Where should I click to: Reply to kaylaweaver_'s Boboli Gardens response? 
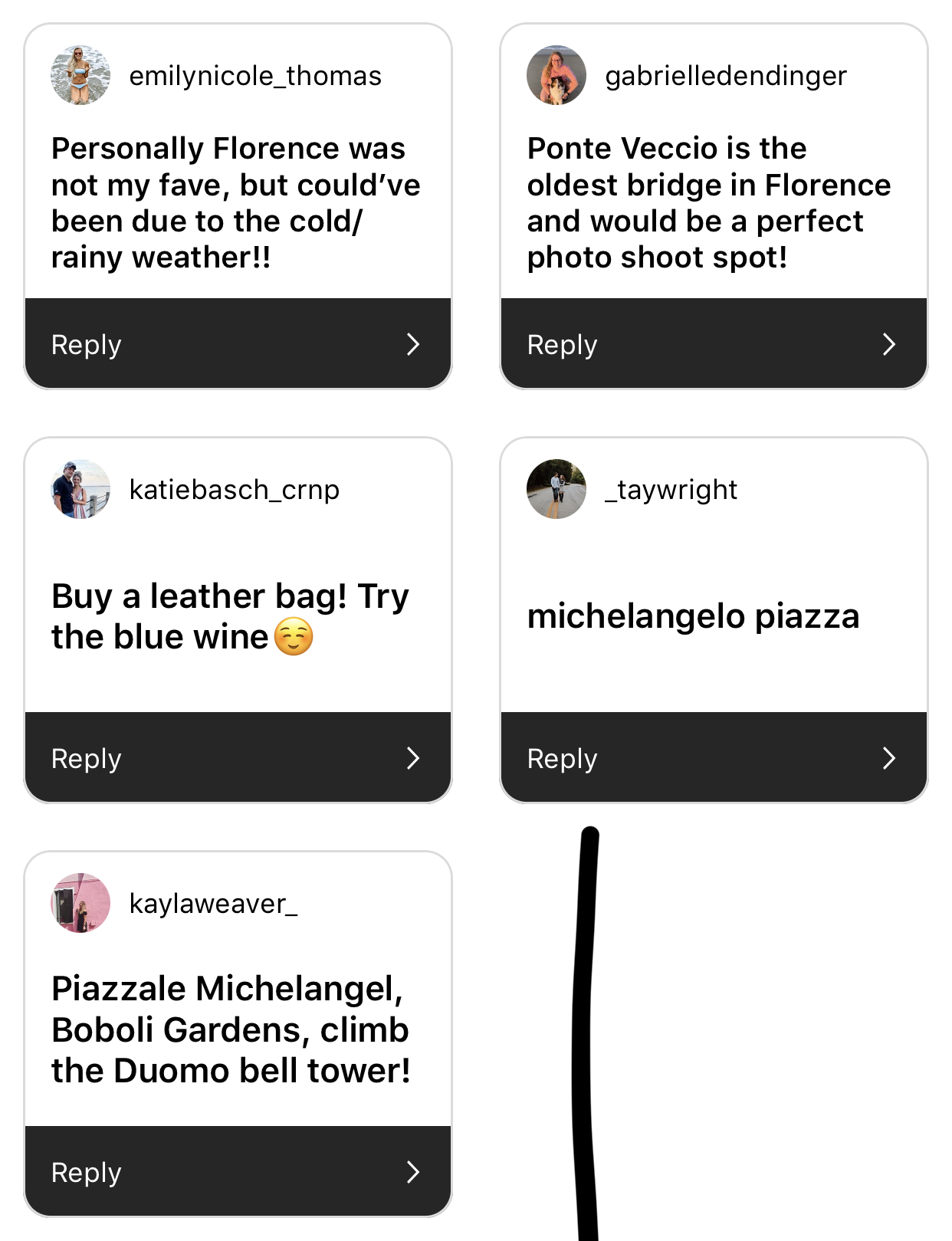click(238, 1172)
